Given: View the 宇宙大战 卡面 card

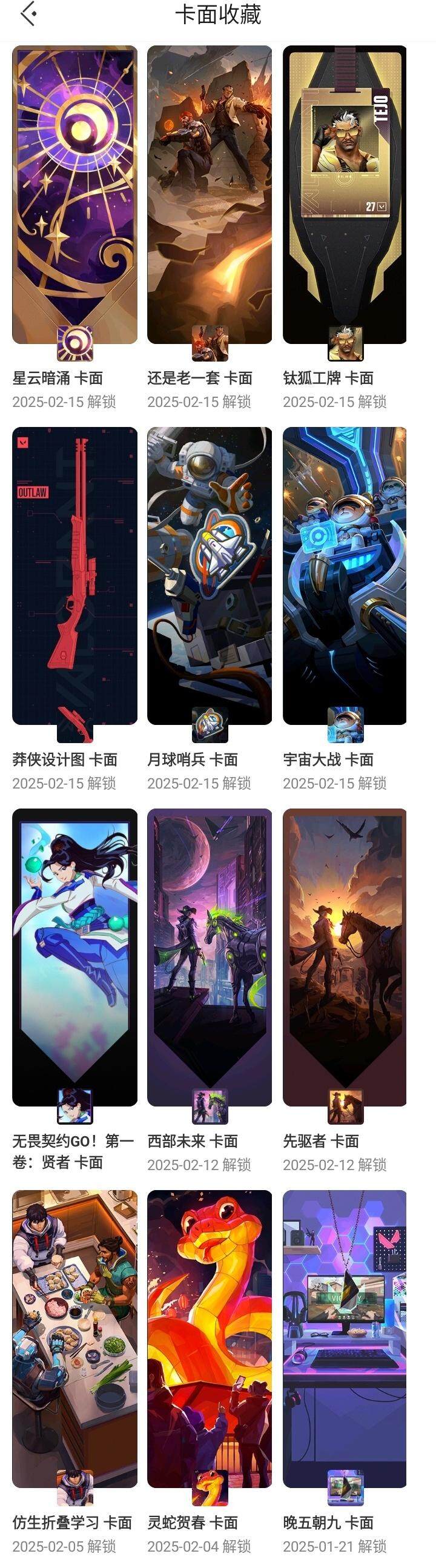Looking at the screenshot, I should [x=345, y=576].
